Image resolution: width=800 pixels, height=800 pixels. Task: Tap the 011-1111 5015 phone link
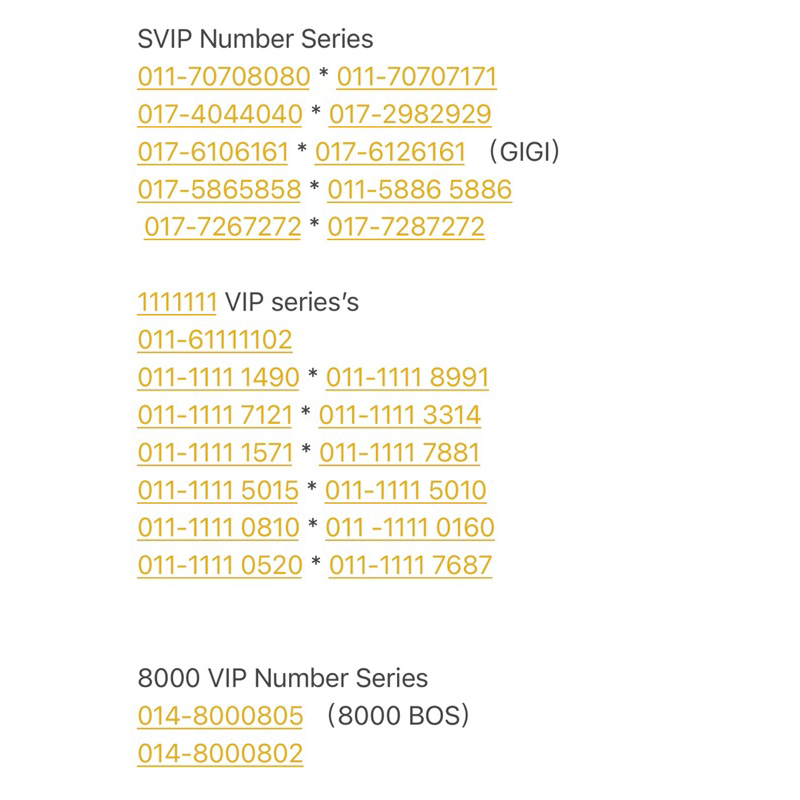pyautogui.click(x=218, y=490)
